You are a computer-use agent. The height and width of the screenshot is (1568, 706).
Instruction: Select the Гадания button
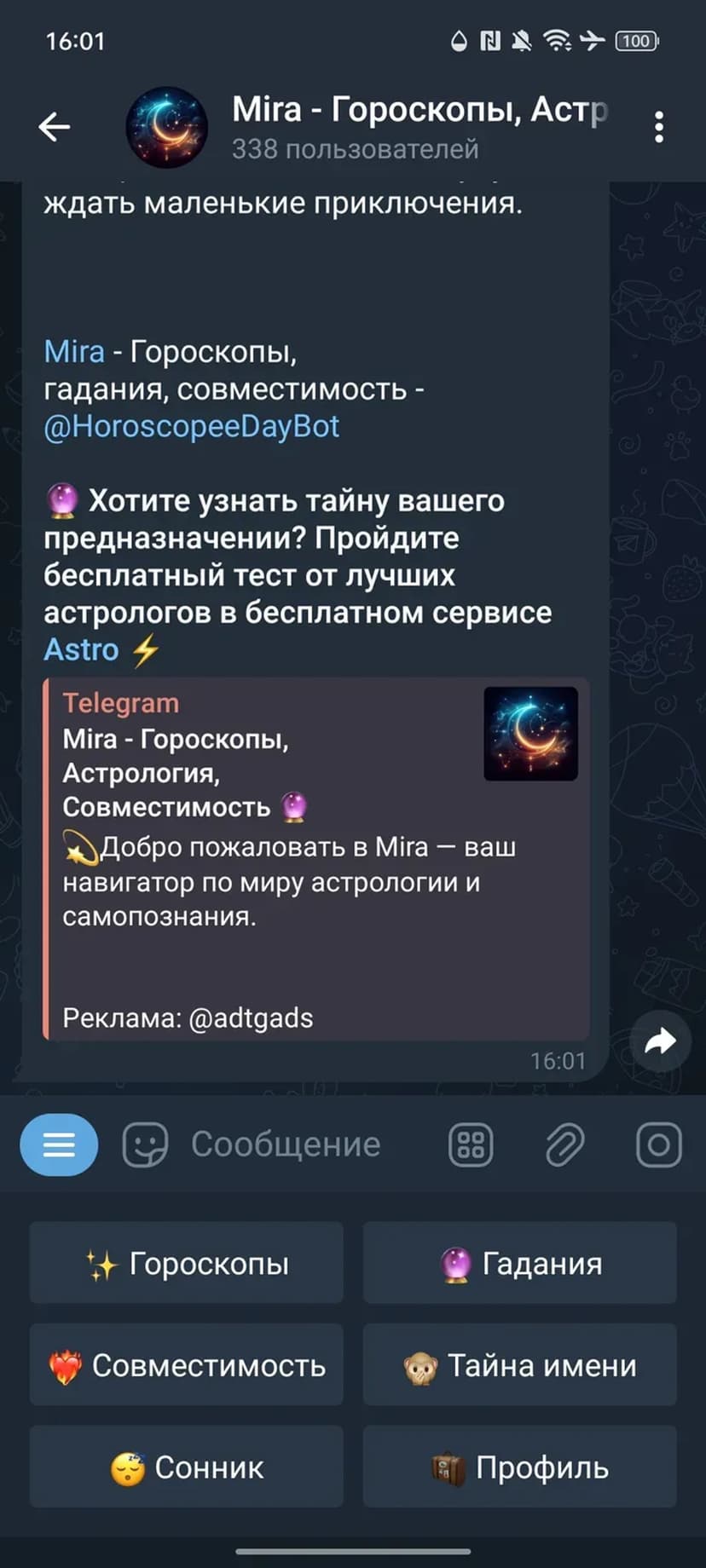(520, 1263)
